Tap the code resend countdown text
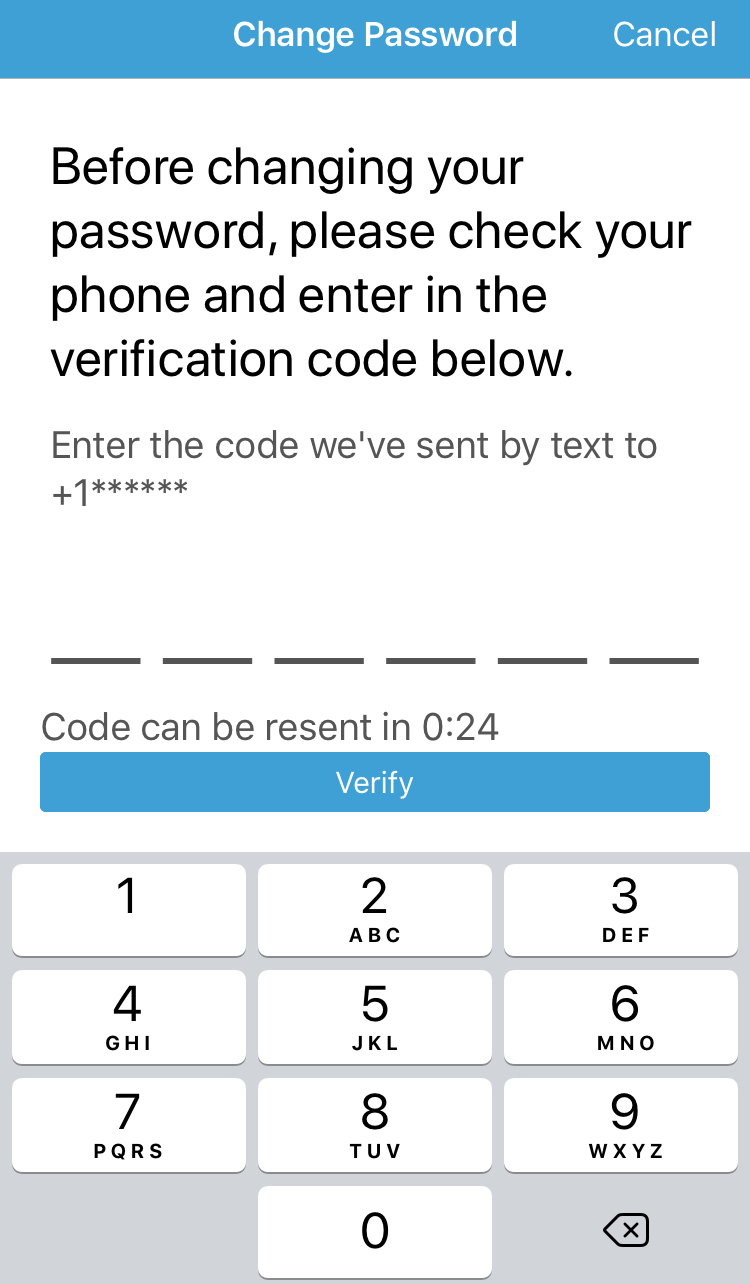Viewport: 750px width, 1284px height. click(270, 727)
